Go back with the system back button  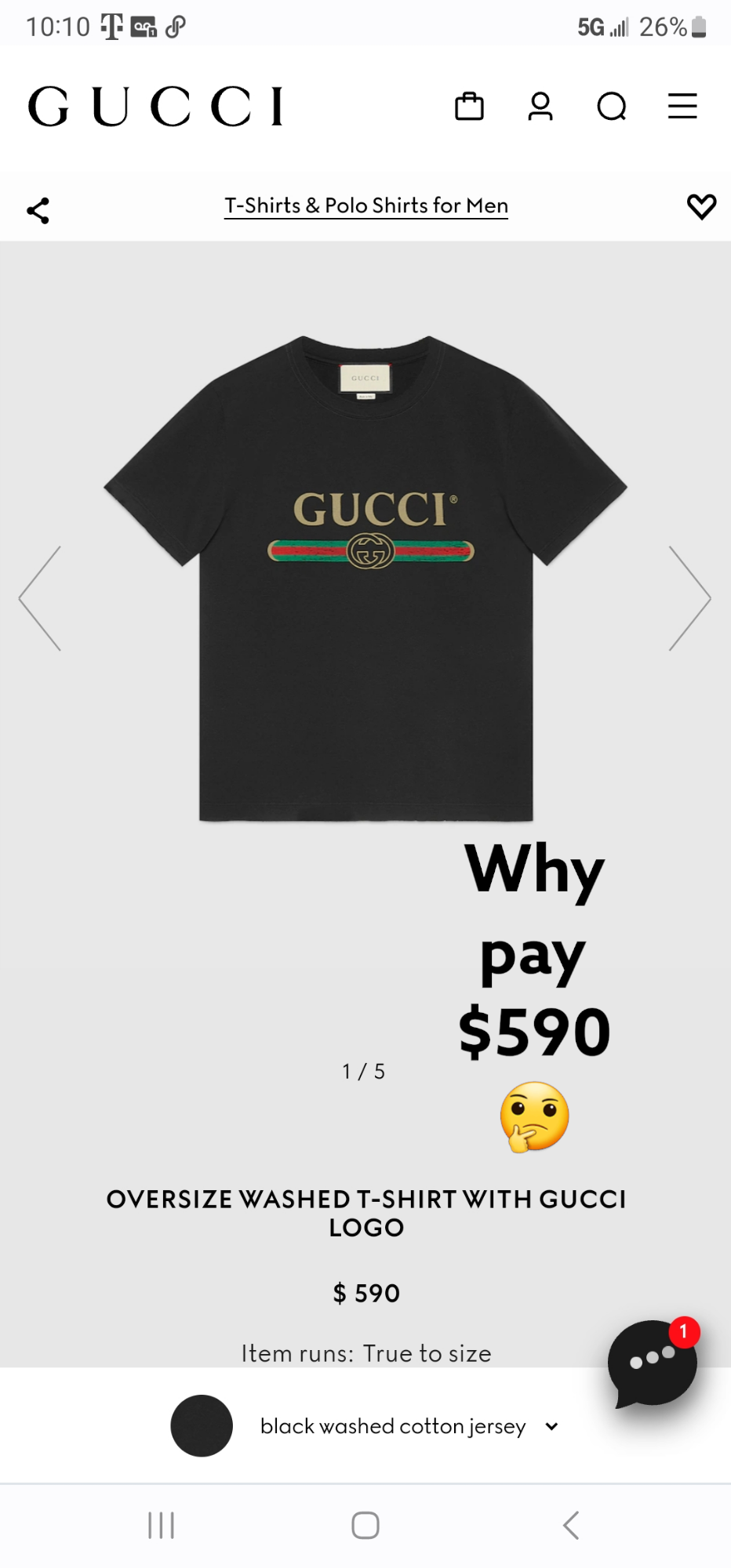point(571,1525)
